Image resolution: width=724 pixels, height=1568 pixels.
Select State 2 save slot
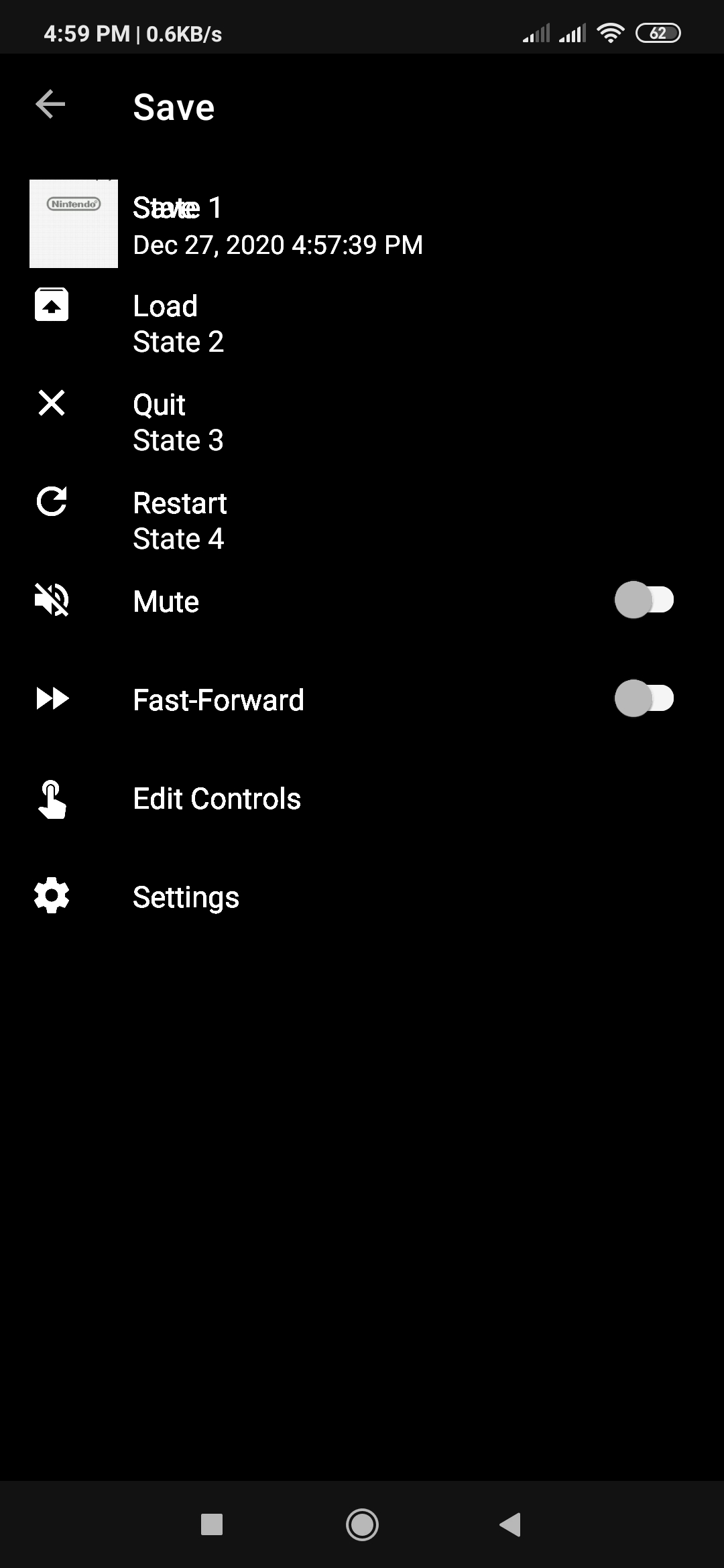click(178, 342)
